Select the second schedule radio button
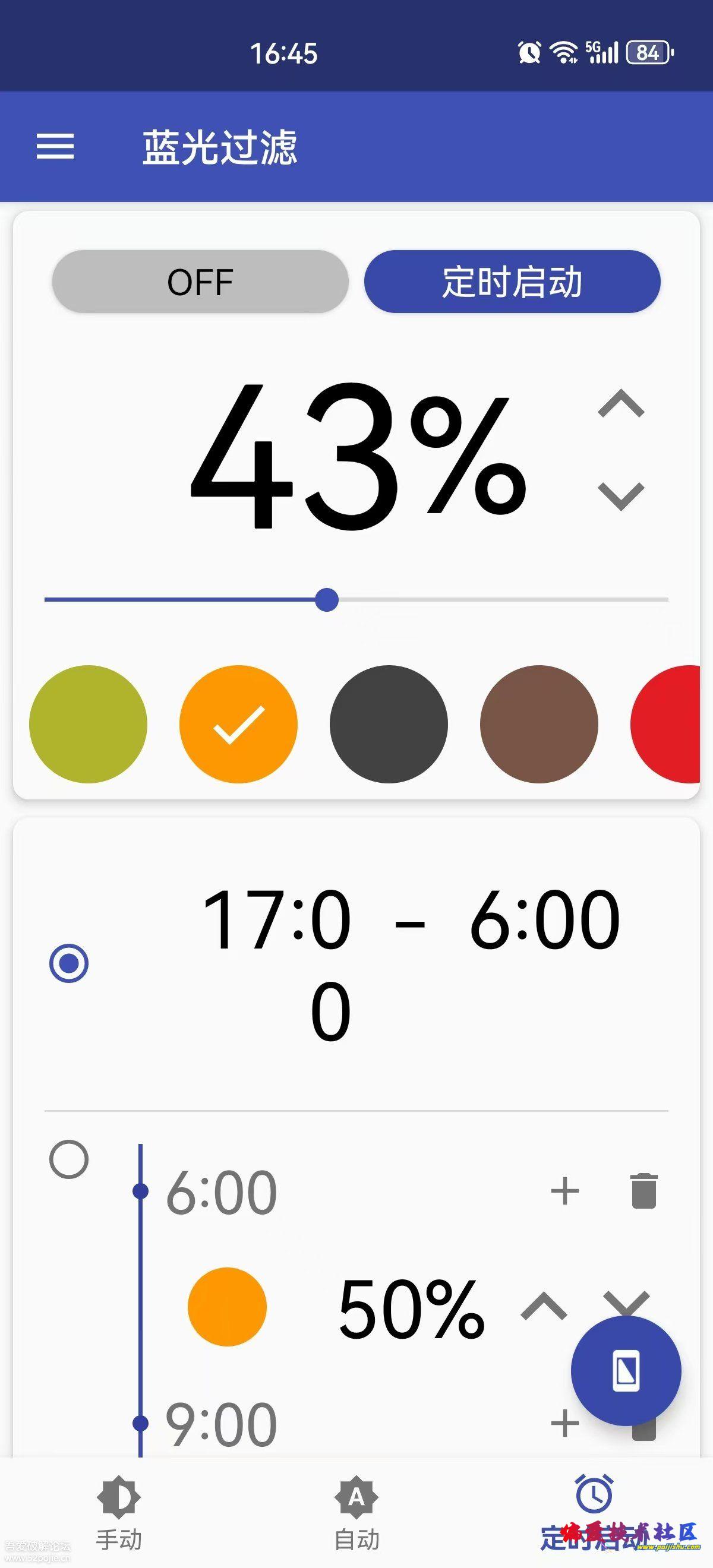 (69, 1159)
